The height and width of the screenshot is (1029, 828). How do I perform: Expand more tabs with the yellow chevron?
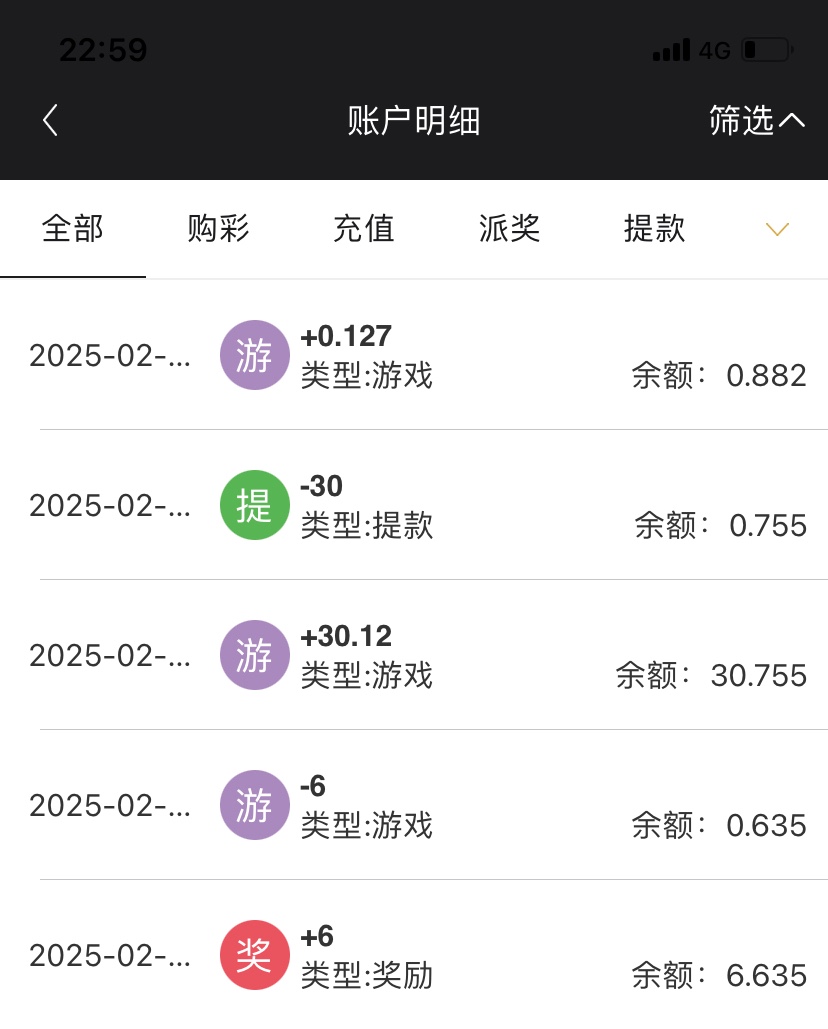777,230
